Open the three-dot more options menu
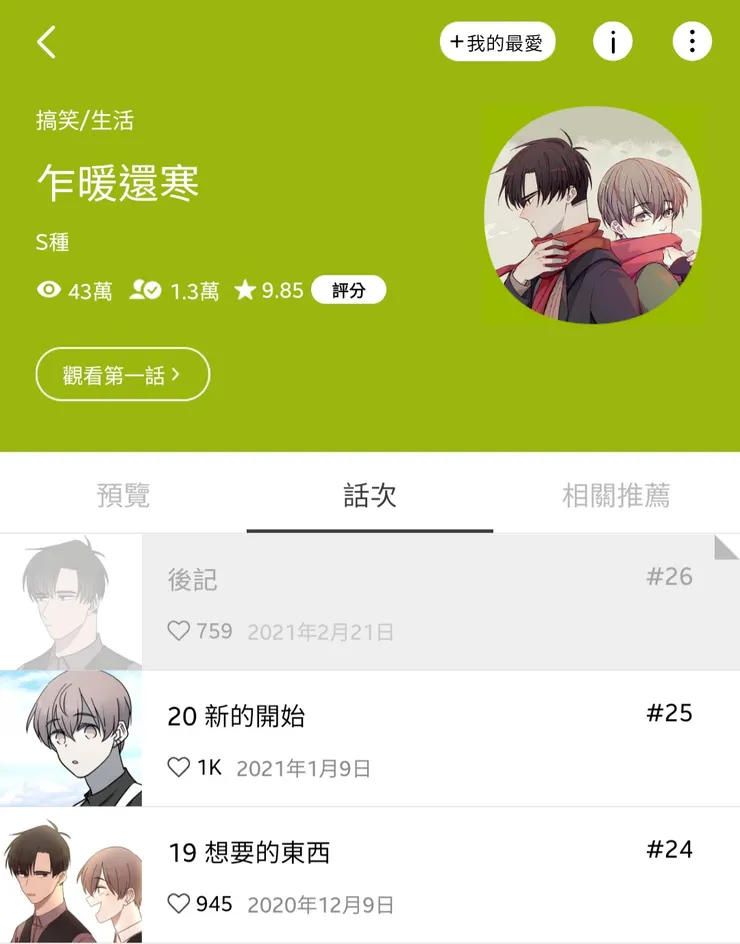740x944 pixels. coord(691,42)
